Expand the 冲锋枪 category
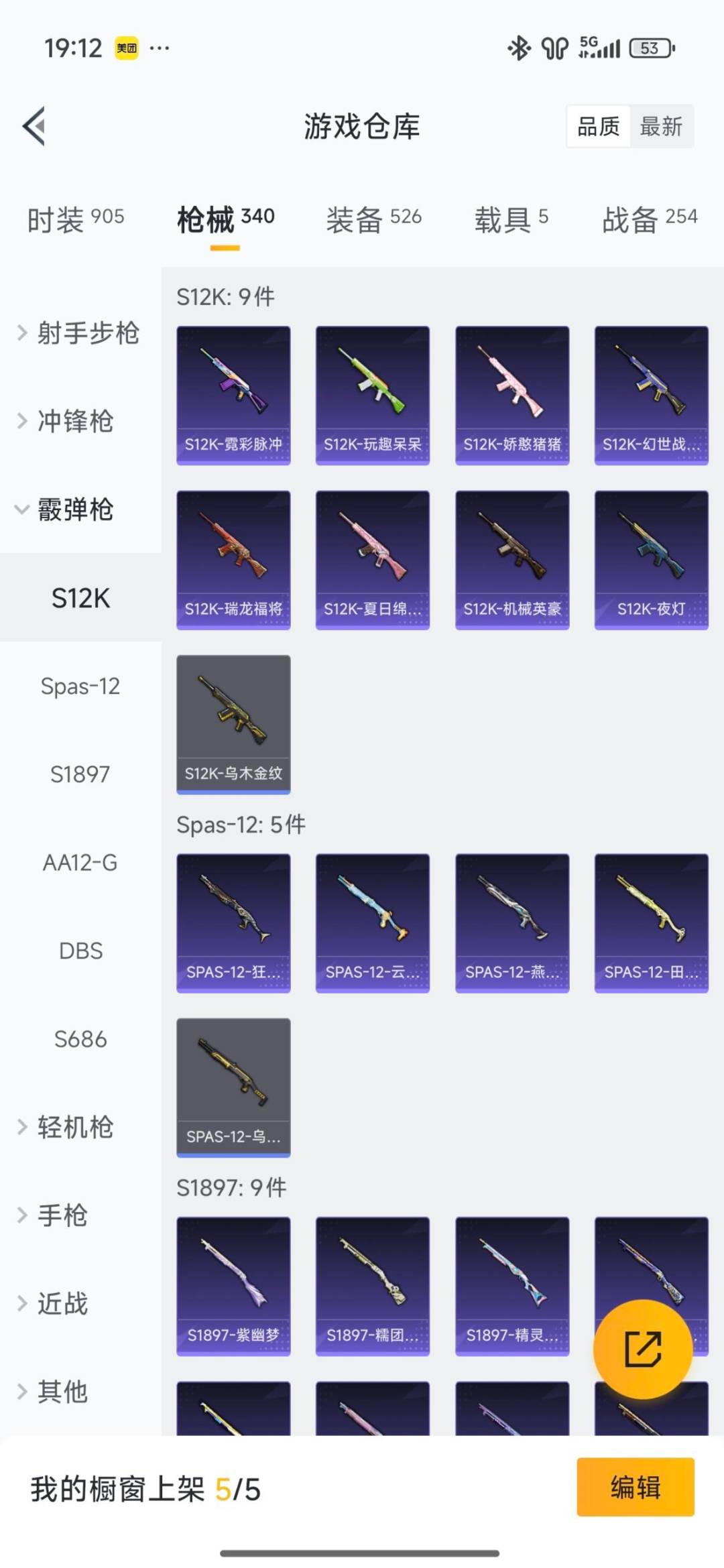The width and height of the screenshot is (724, 1568). pyautogui.click(x=67, y=421)
